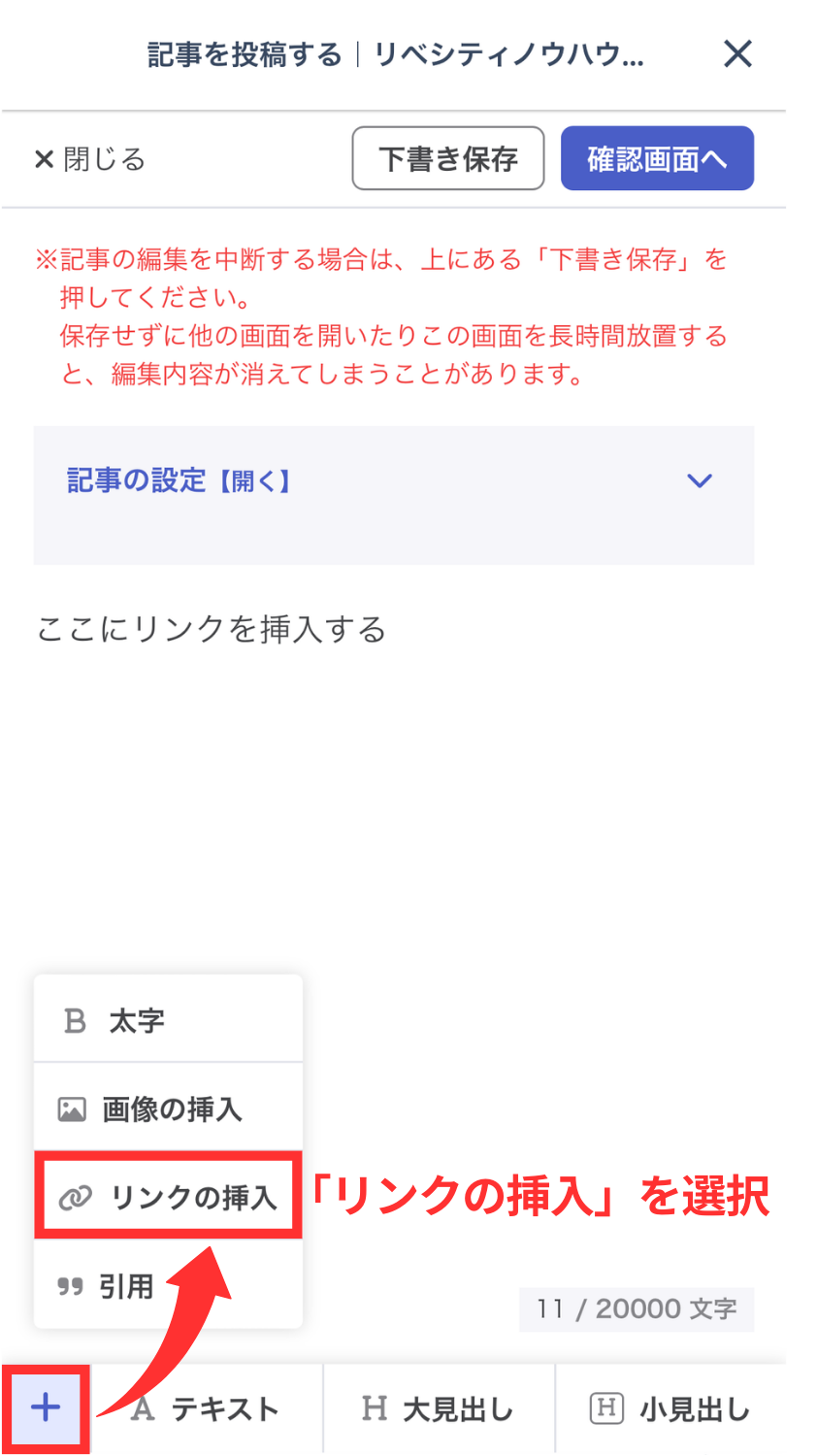Screen dimensions: 817x1456
Task: Tap the plus icon in bottom toolbar
Action: pyautogui.click(x=46, y=1407)
